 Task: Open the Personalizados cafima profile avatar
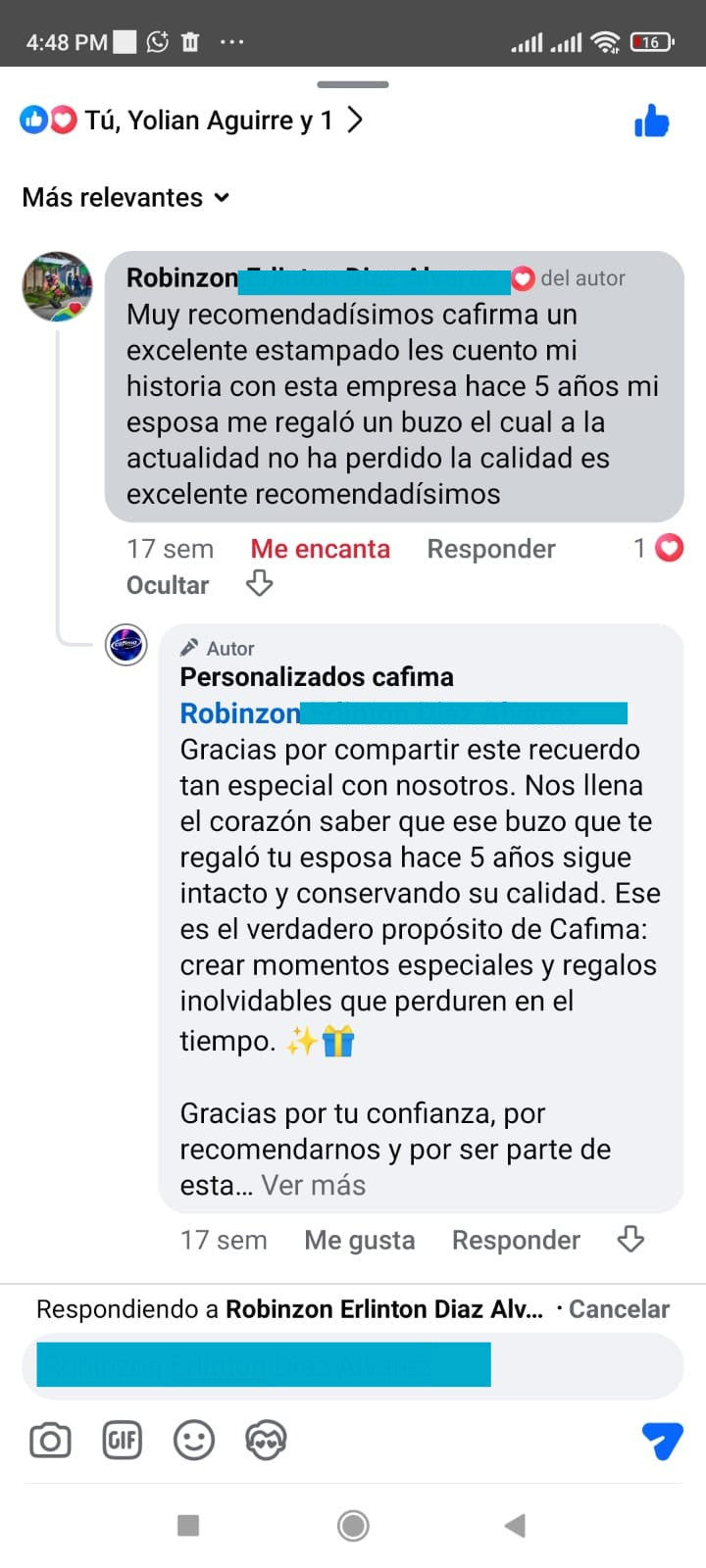point(126,645)
